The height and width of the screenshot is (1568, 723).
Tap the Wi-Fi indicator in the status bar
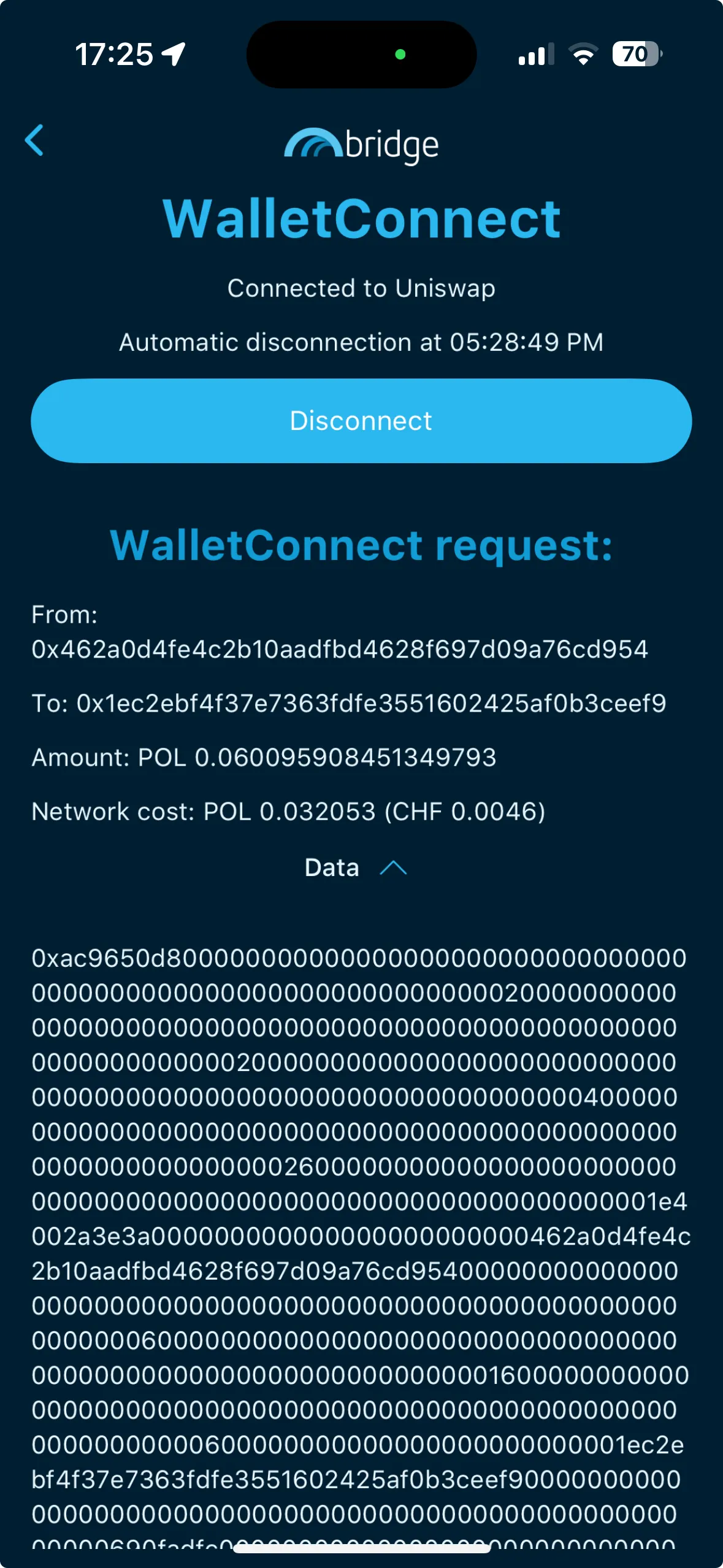coord(582,55)
